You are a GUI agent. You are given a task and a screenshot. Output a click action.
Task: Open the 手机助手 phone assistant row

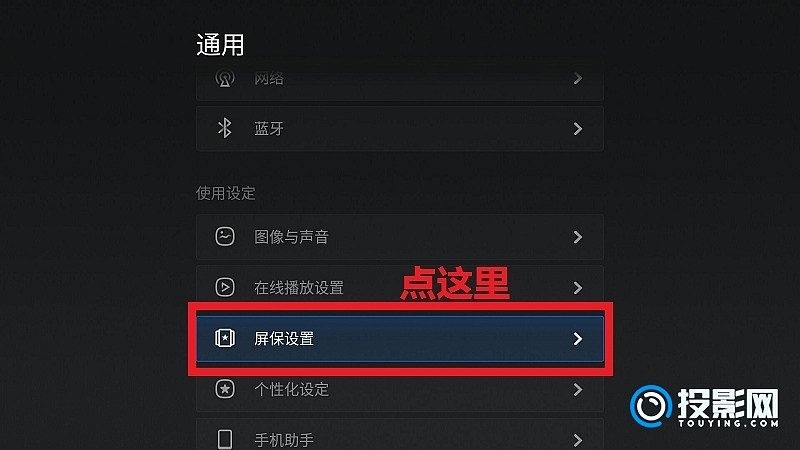pos(399,438)
